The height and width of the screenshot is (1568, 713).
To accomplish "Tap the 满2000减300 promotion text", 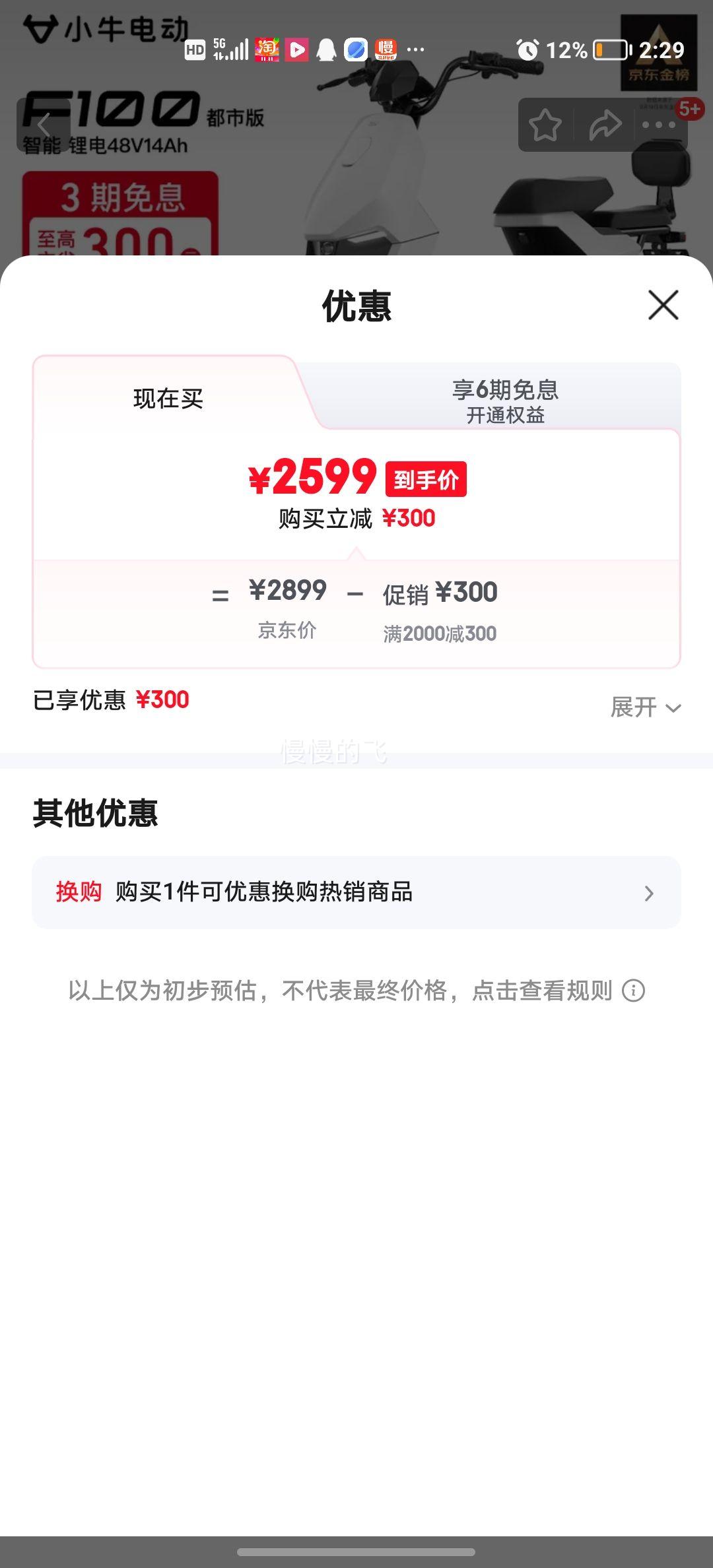I will pyautogui.click(x=440, y=634).
